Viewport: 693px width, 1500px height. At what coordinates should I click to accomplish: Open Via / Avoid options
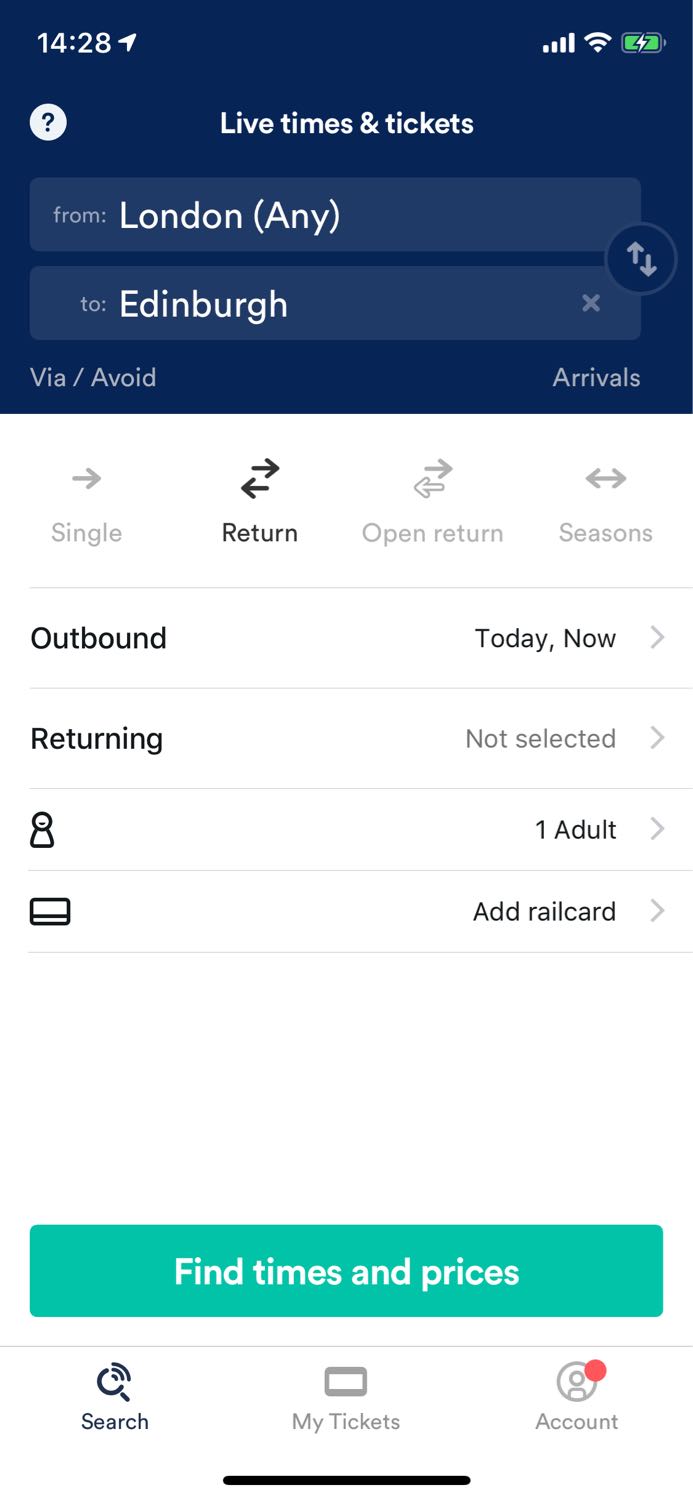pos(93,377)
